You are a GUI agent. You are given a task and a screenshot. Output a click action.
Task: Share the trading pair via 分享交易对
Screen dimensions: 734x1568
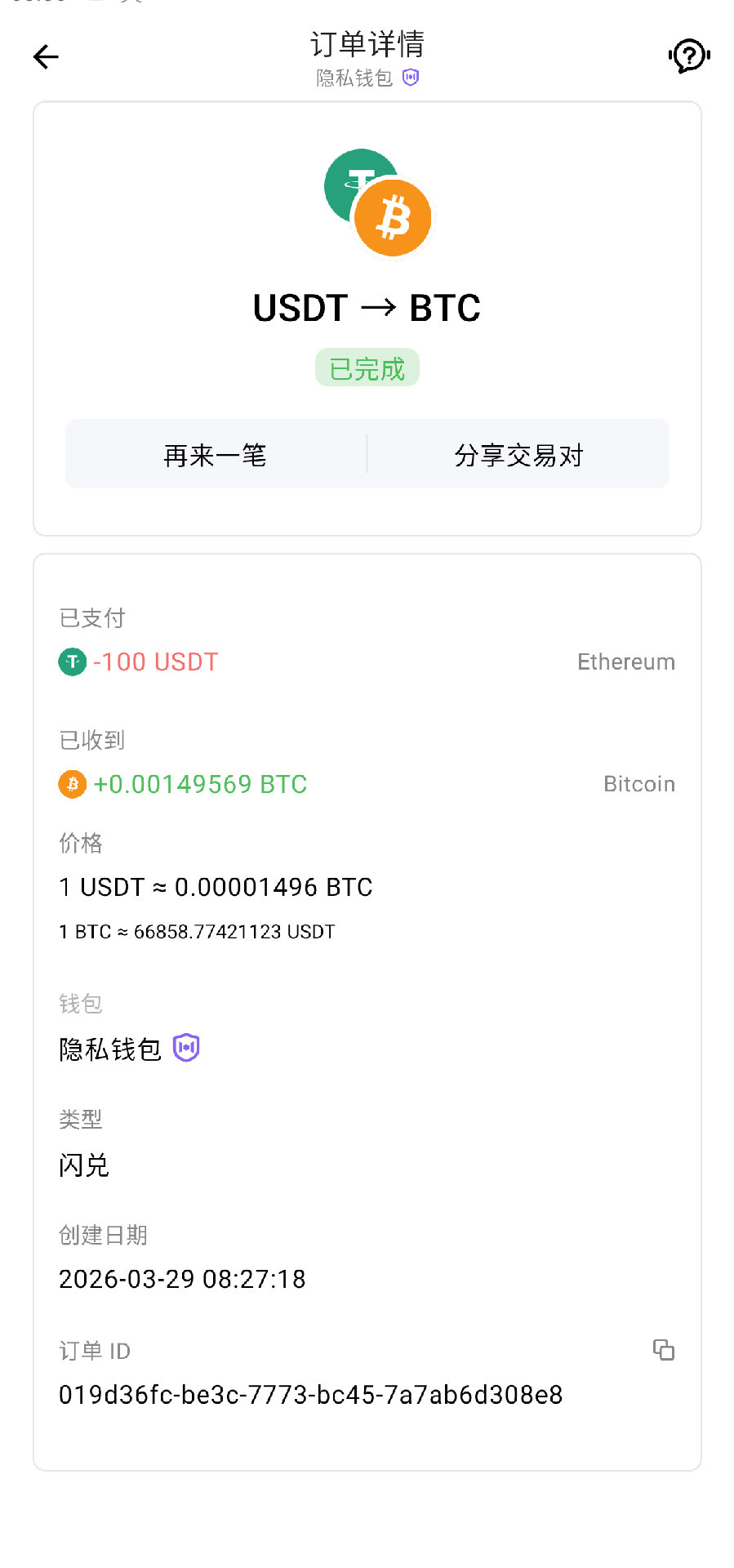point(518,455)
